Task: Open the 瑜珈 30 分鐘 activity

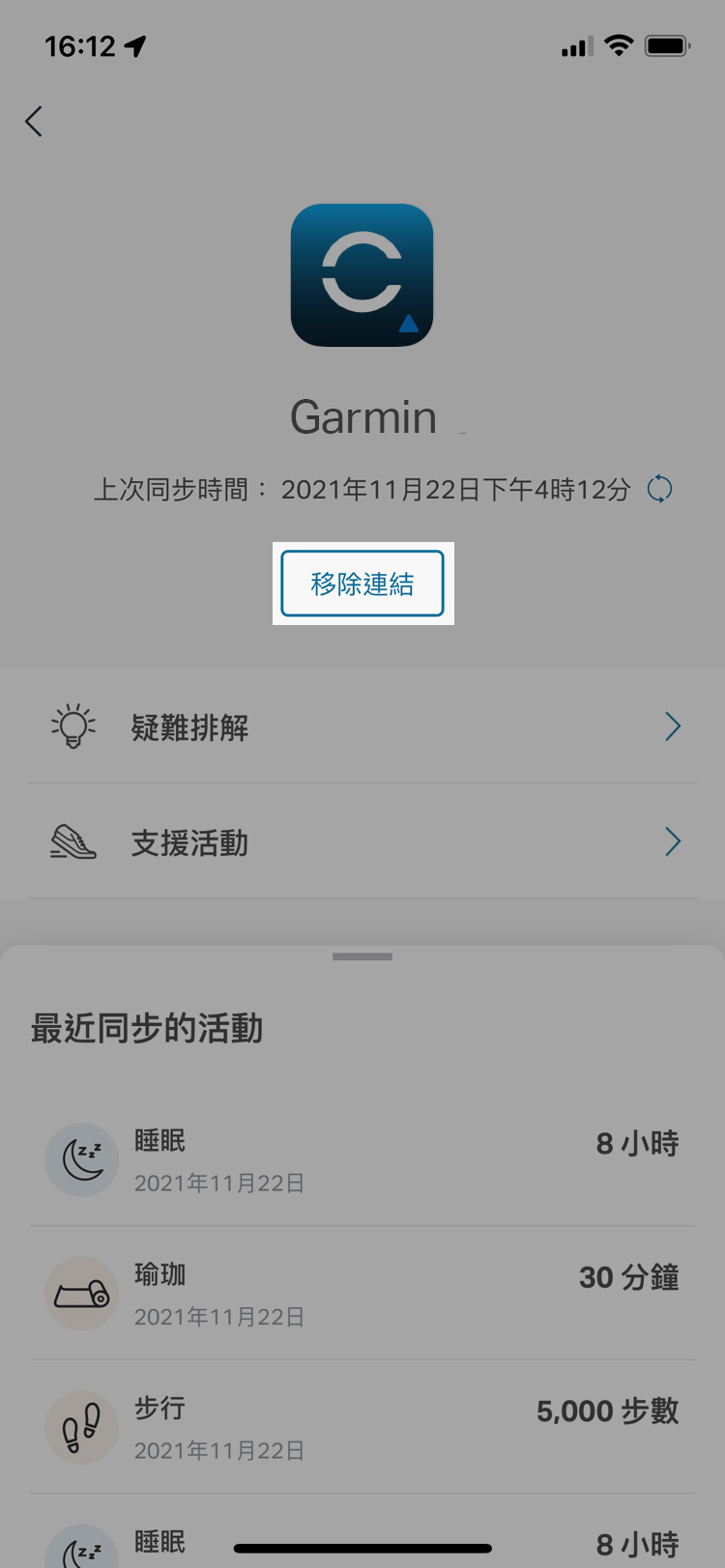Action: pyautogui.click(x=362, y=1295)
